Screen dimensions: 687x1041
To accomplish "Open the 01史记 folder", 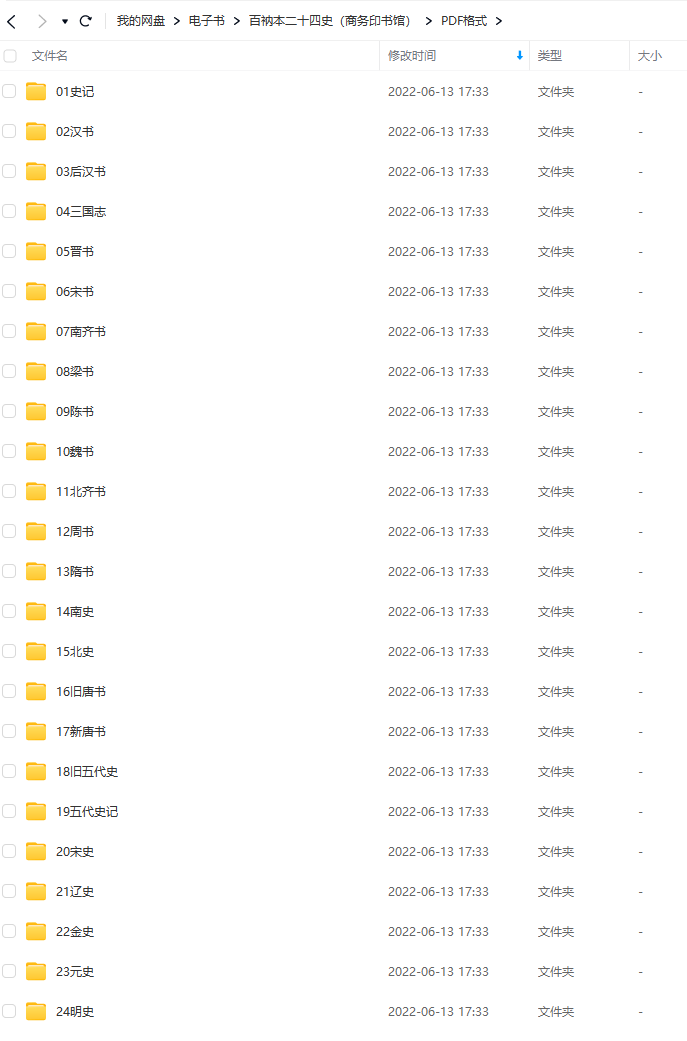I will coord(74,92).
